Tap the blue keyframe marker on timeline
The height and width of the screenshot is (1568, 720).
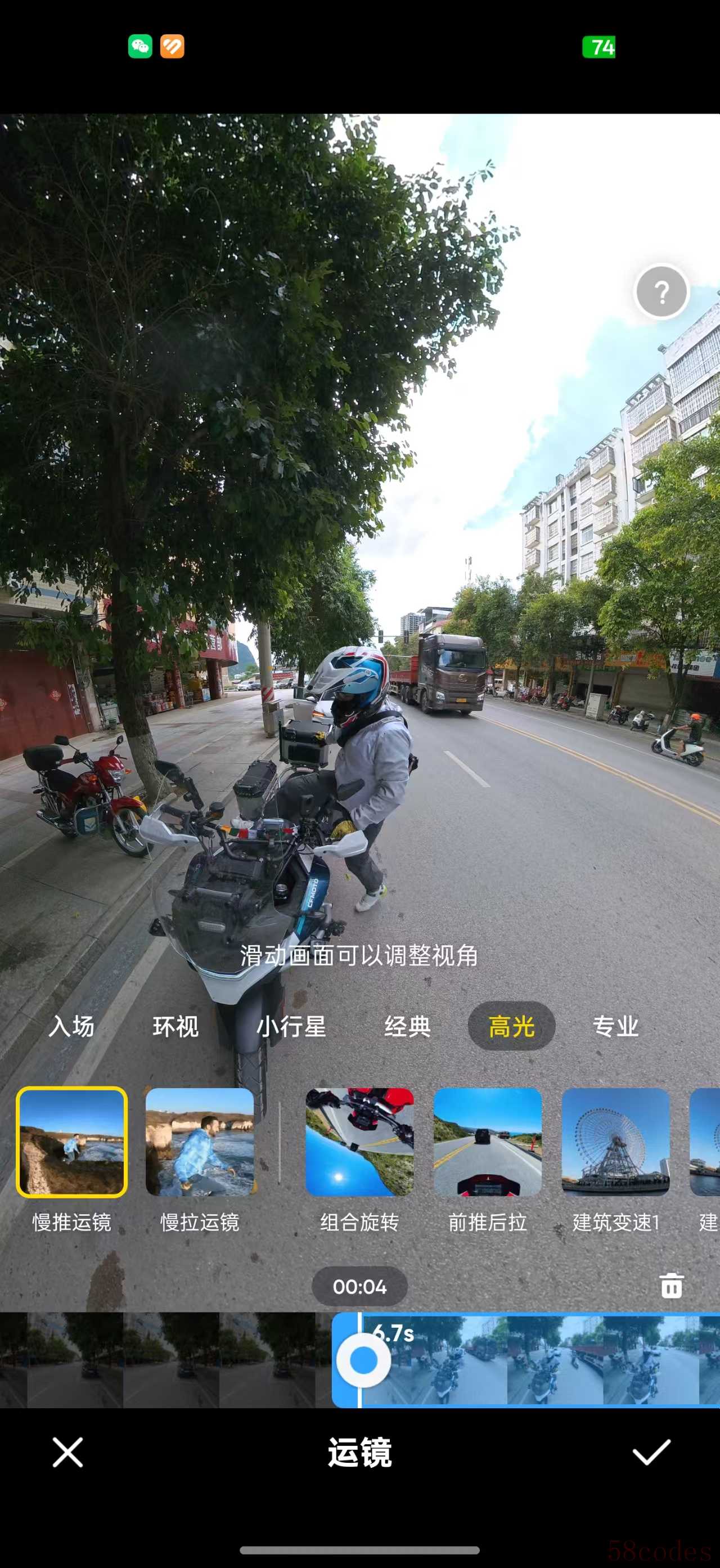[363, 1360]
